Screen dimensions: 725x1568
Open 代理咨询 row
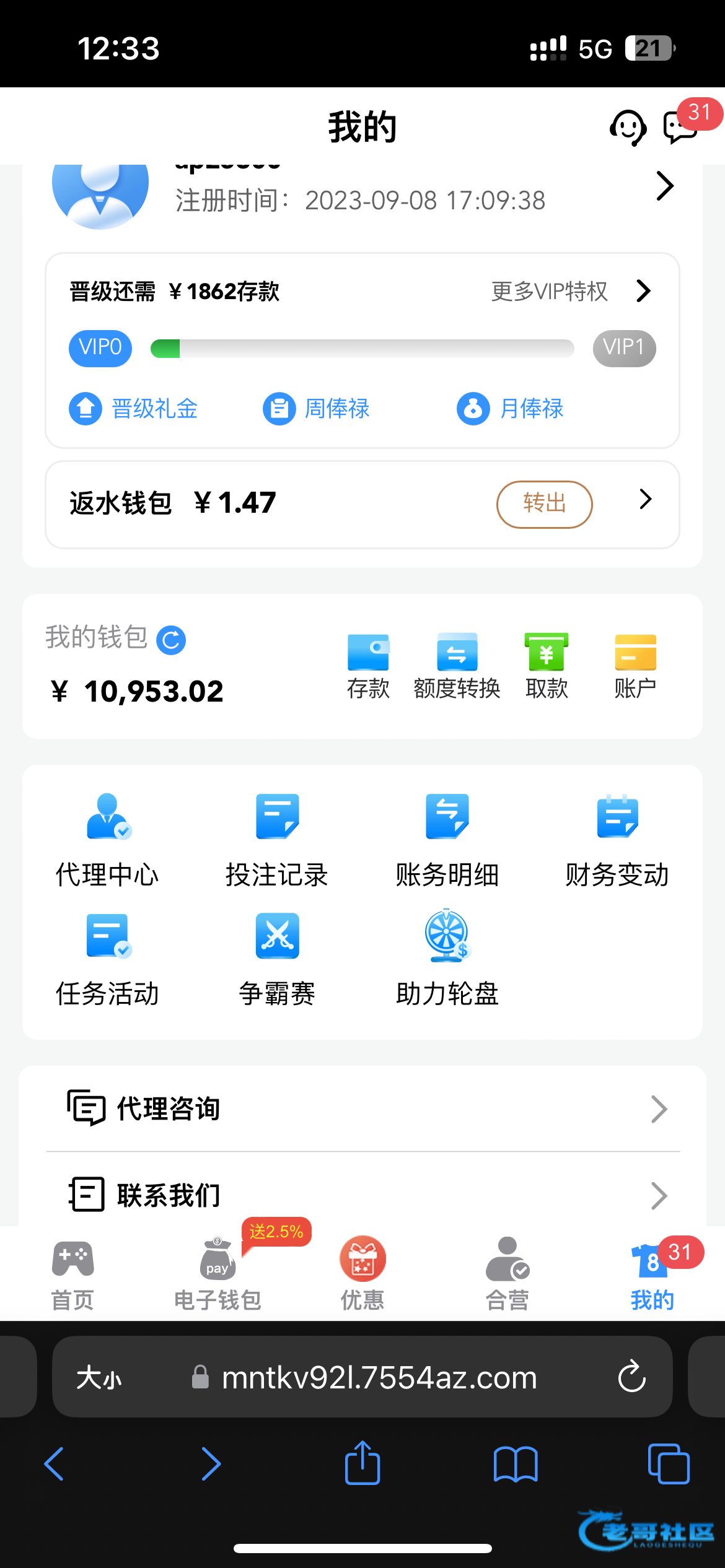pos(362,1108)
